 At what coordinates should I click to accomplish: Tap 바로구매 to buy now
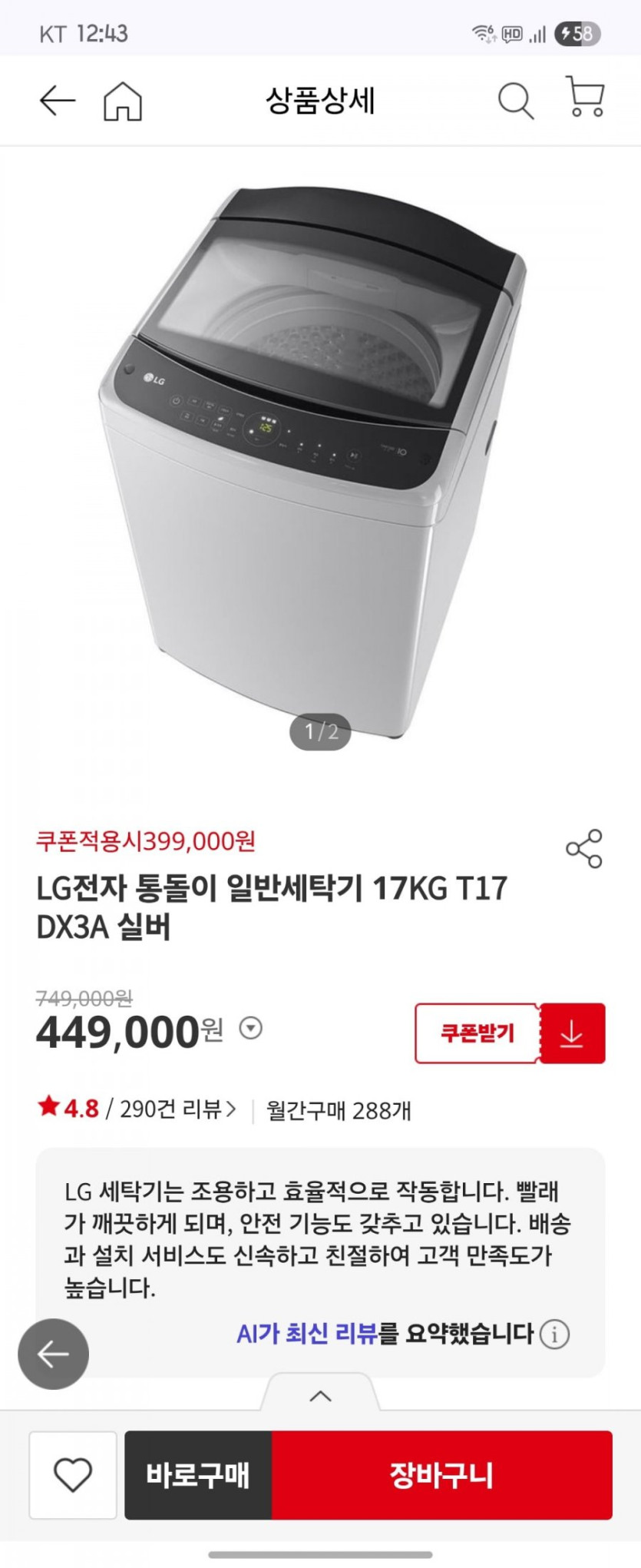click(x=198, y=1475)
